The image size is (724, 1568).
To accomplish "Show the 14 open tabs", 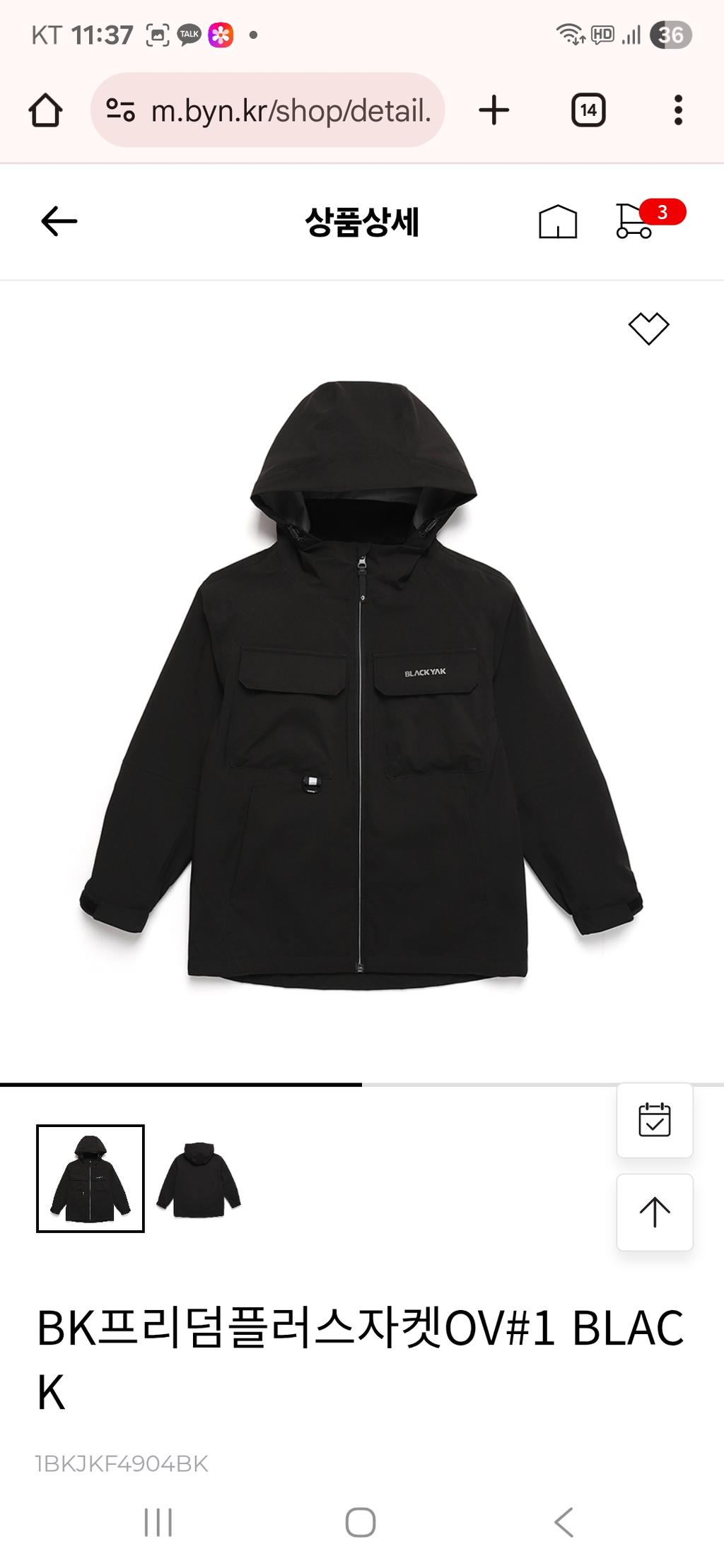I will [588, 111].
